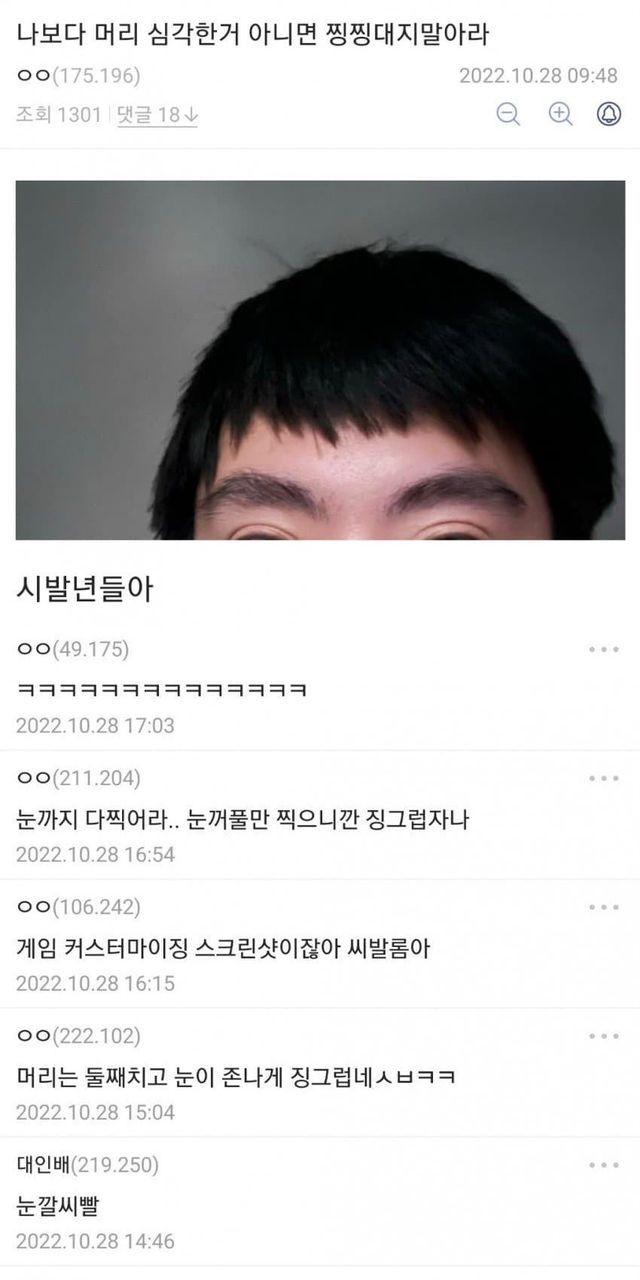Open options for comment by ㅇㅇ(106.242)
Screen dimensions: 640x1280
604,907
